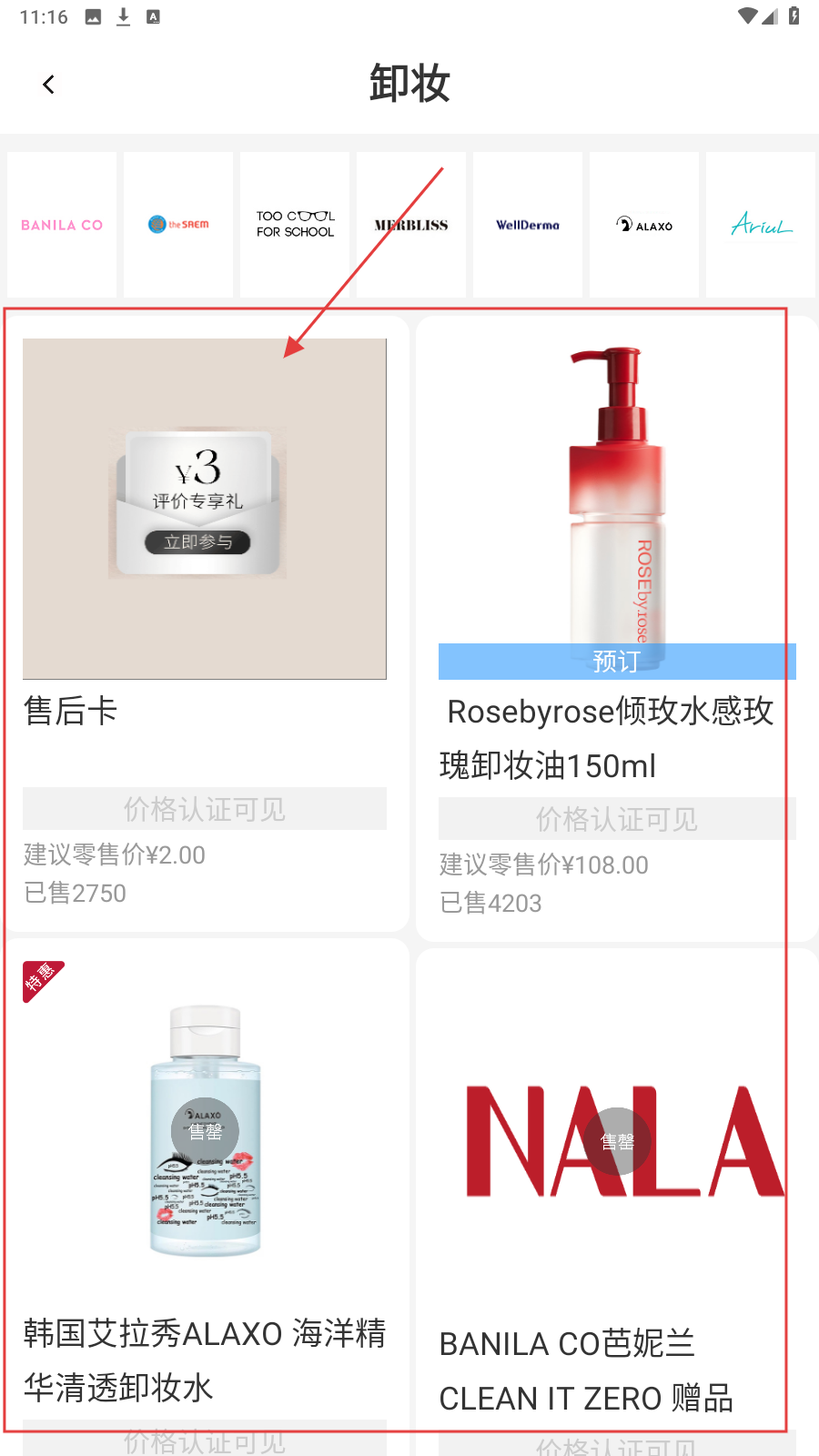
Task: Open BANILA CO CLEAN IT ZERO 赠品 card
Action: click(617, 1183)
